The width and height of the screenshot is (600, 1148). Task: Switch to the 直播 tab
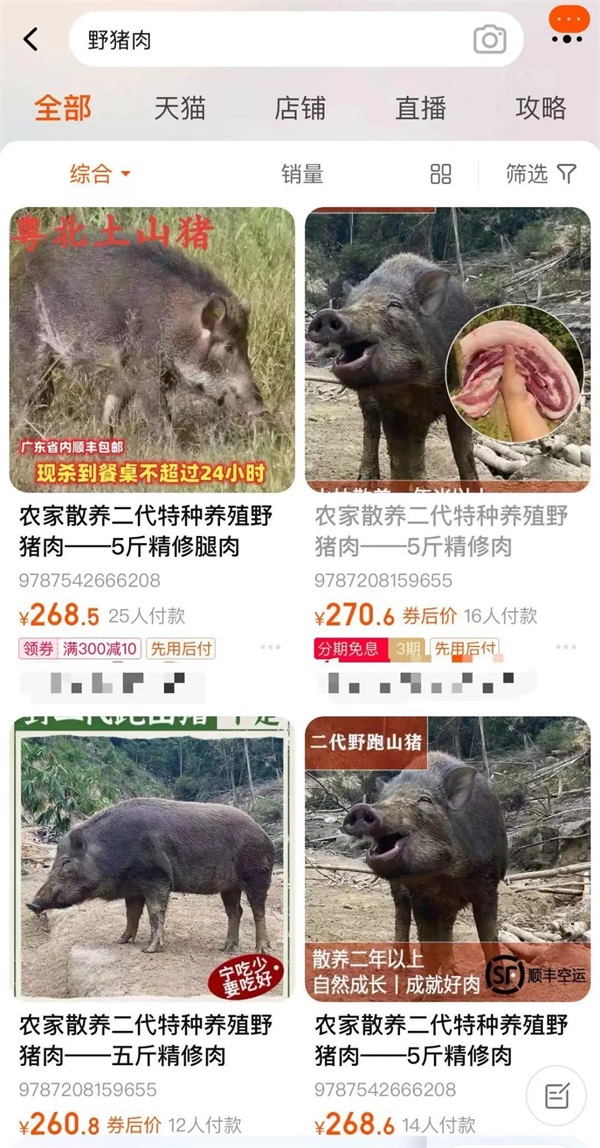[420, 108]
